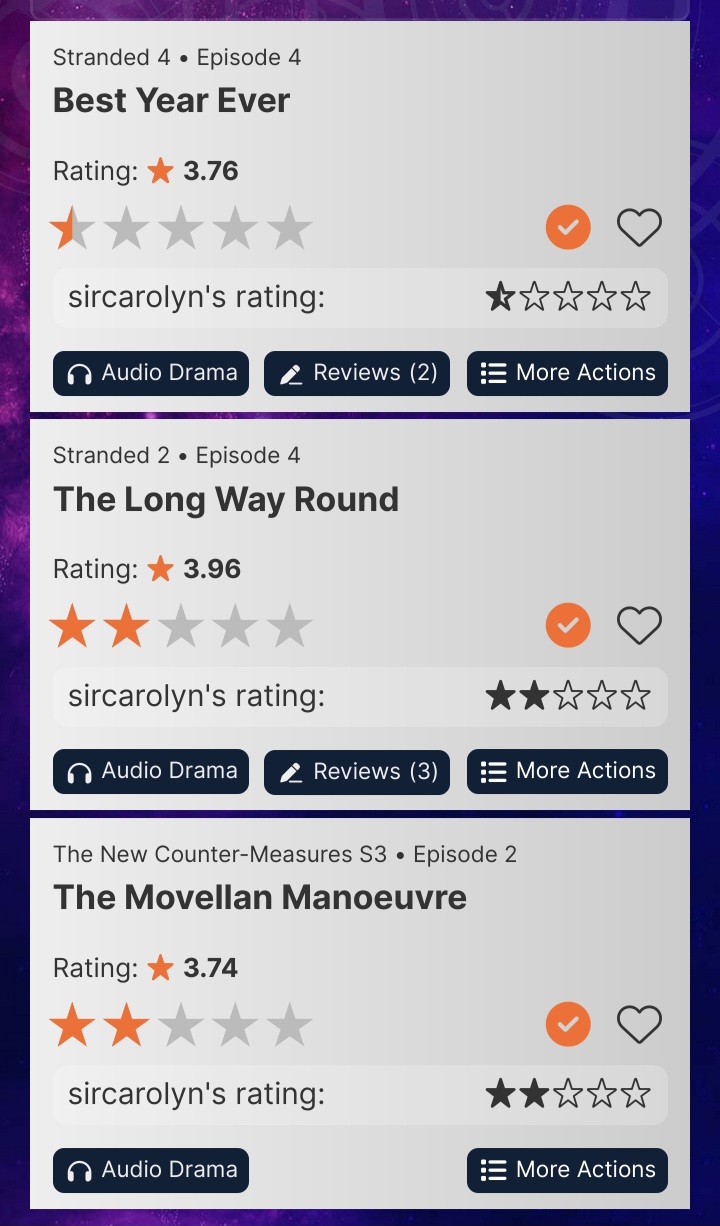Viewport: 720px width, 1226px height.
Task: Read Reviews (3) for The Long Way Round
Action: 357,772
